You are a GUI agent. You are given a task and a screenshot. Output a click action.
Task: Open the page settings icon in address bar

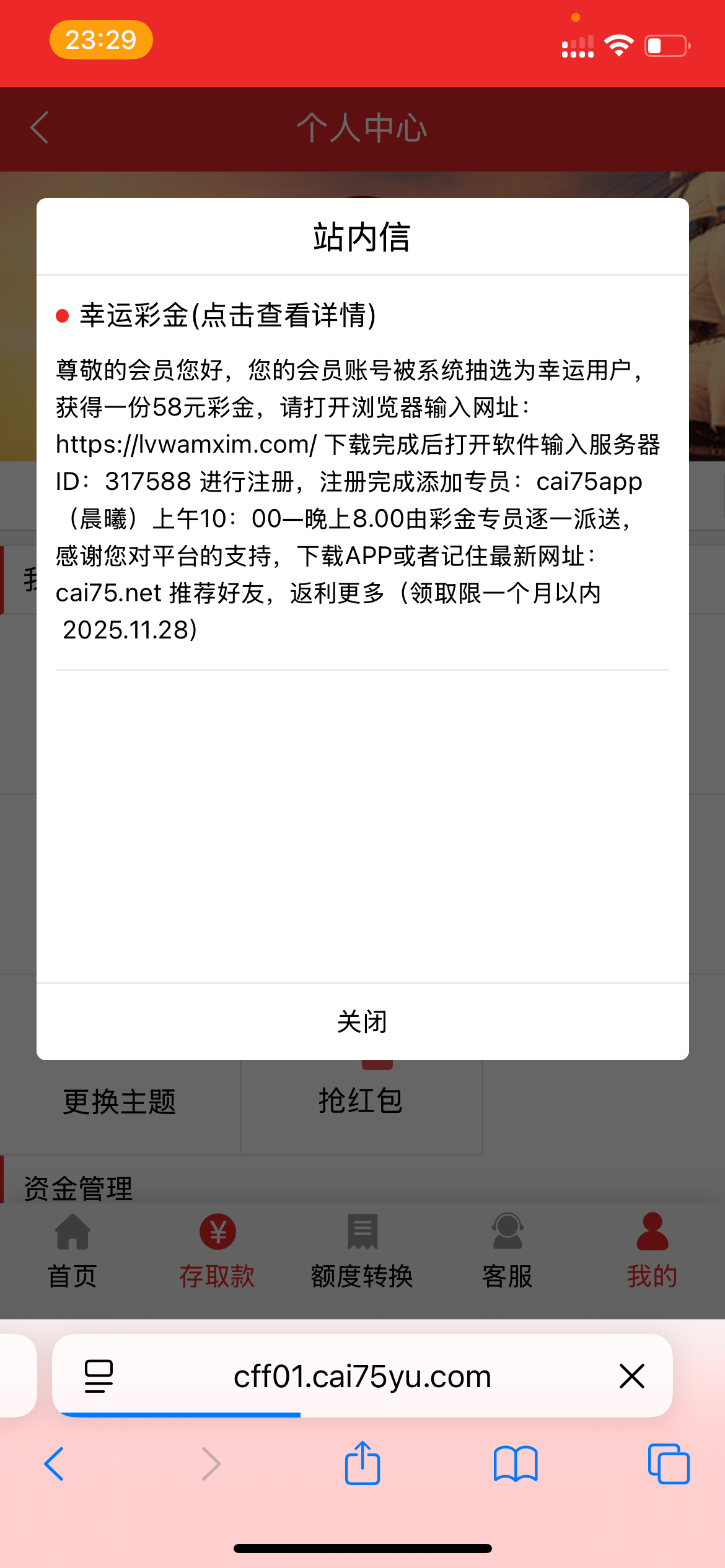[x=99, y=1376]
